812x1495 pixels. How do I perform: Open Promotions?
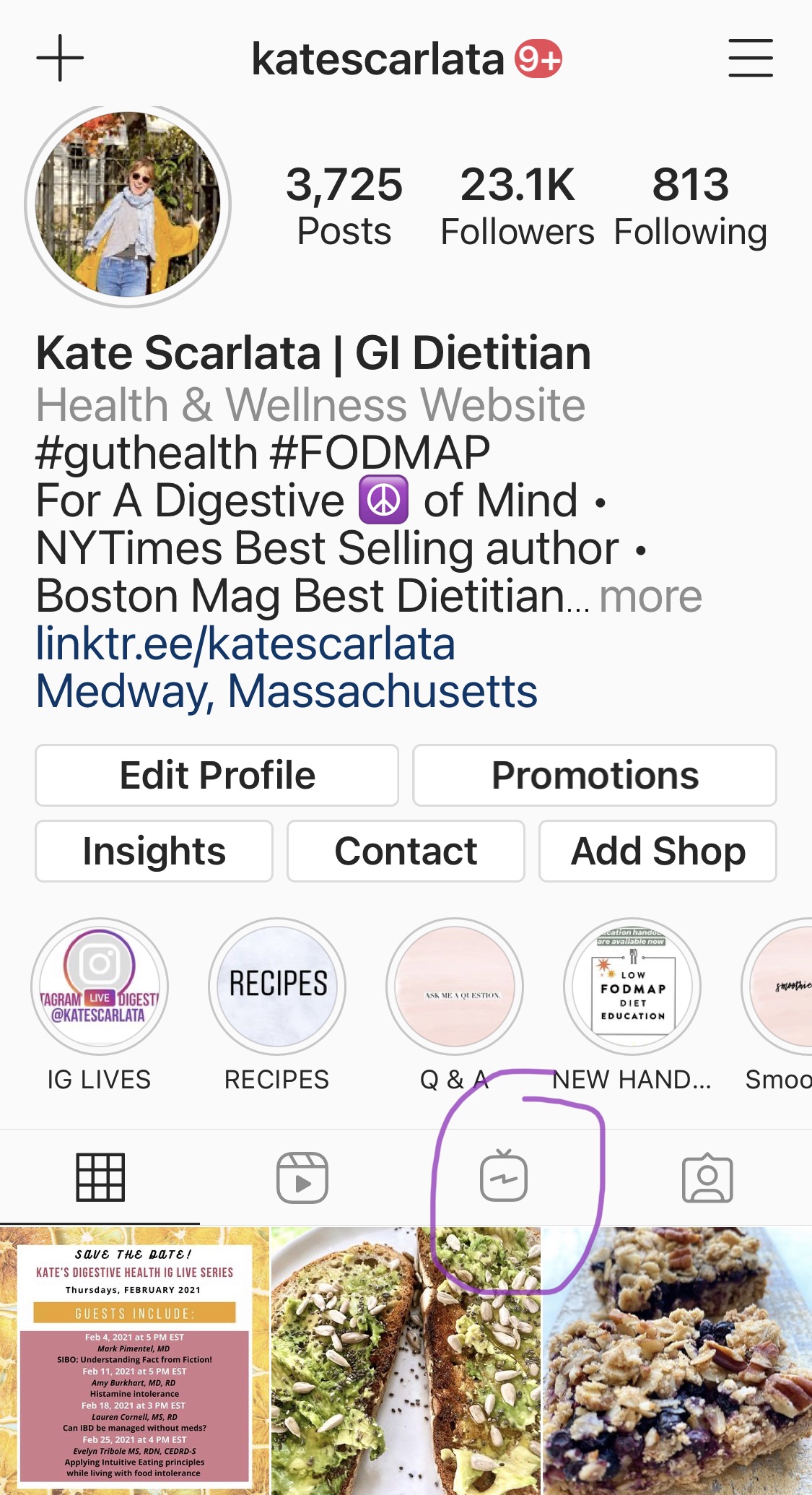pos(594,776)
